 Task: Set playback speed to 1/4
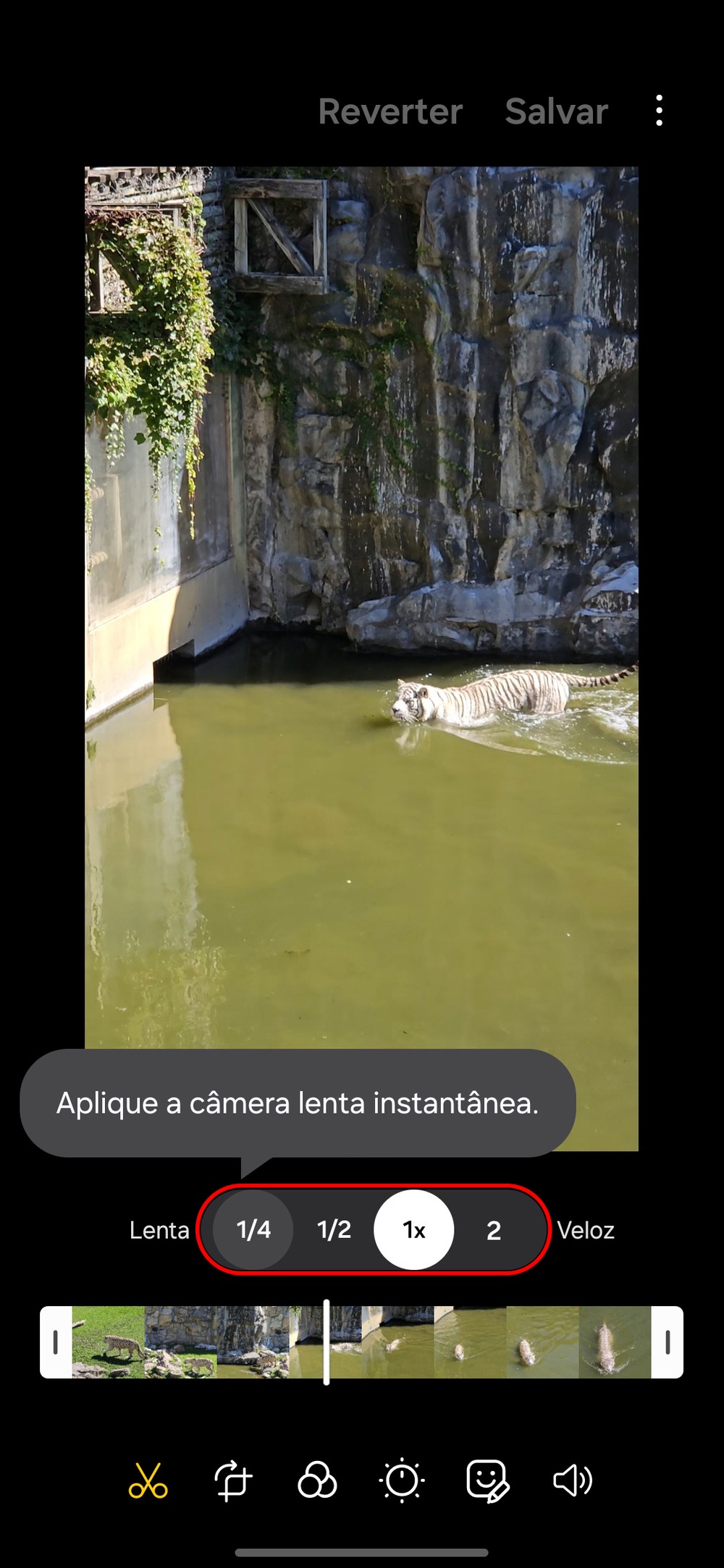(x=253, y=1229)
